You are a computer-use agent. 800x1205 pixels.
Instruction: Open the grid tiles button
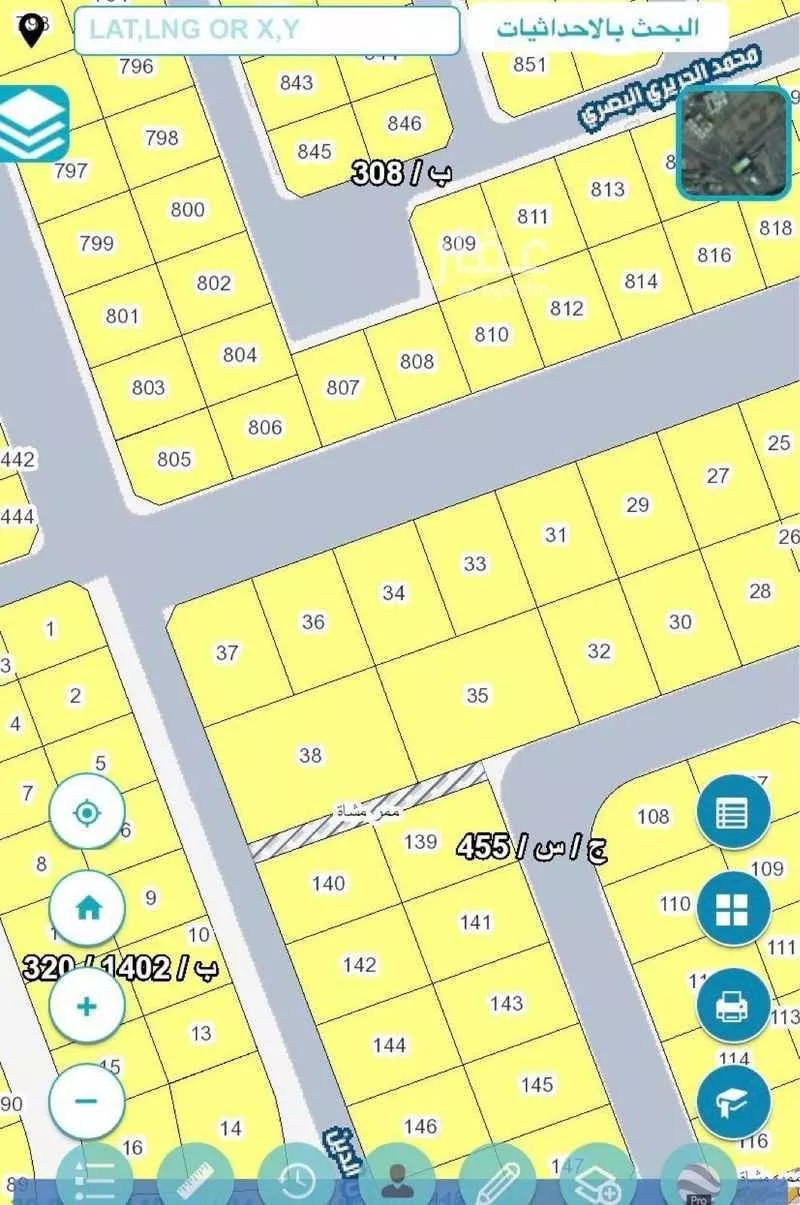pyautogui.click(x=733, y=908)
